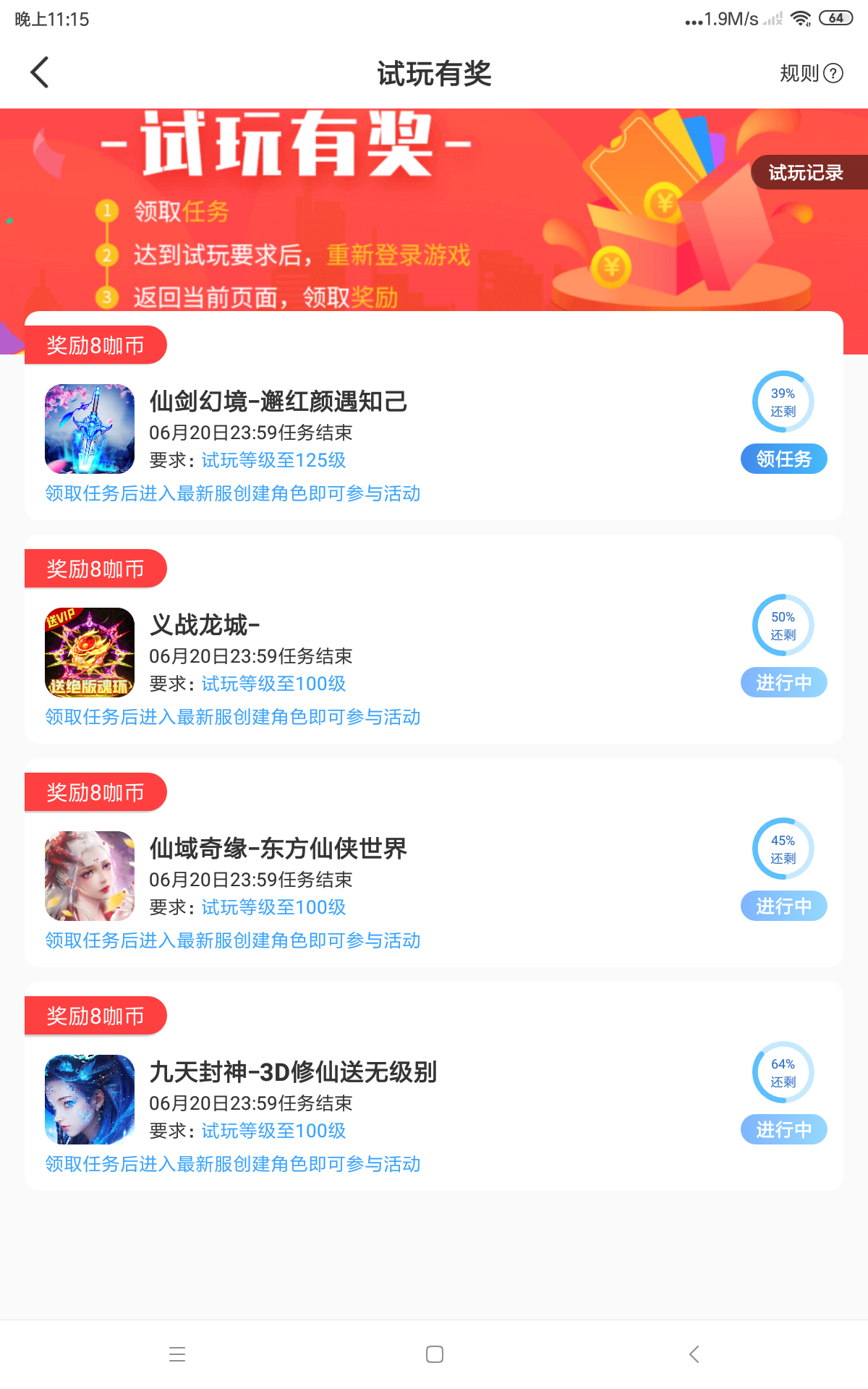Open the 九天封神-3D修仙送无级别 game card
Screen dimensions: 868x1389
point(292,1072)
